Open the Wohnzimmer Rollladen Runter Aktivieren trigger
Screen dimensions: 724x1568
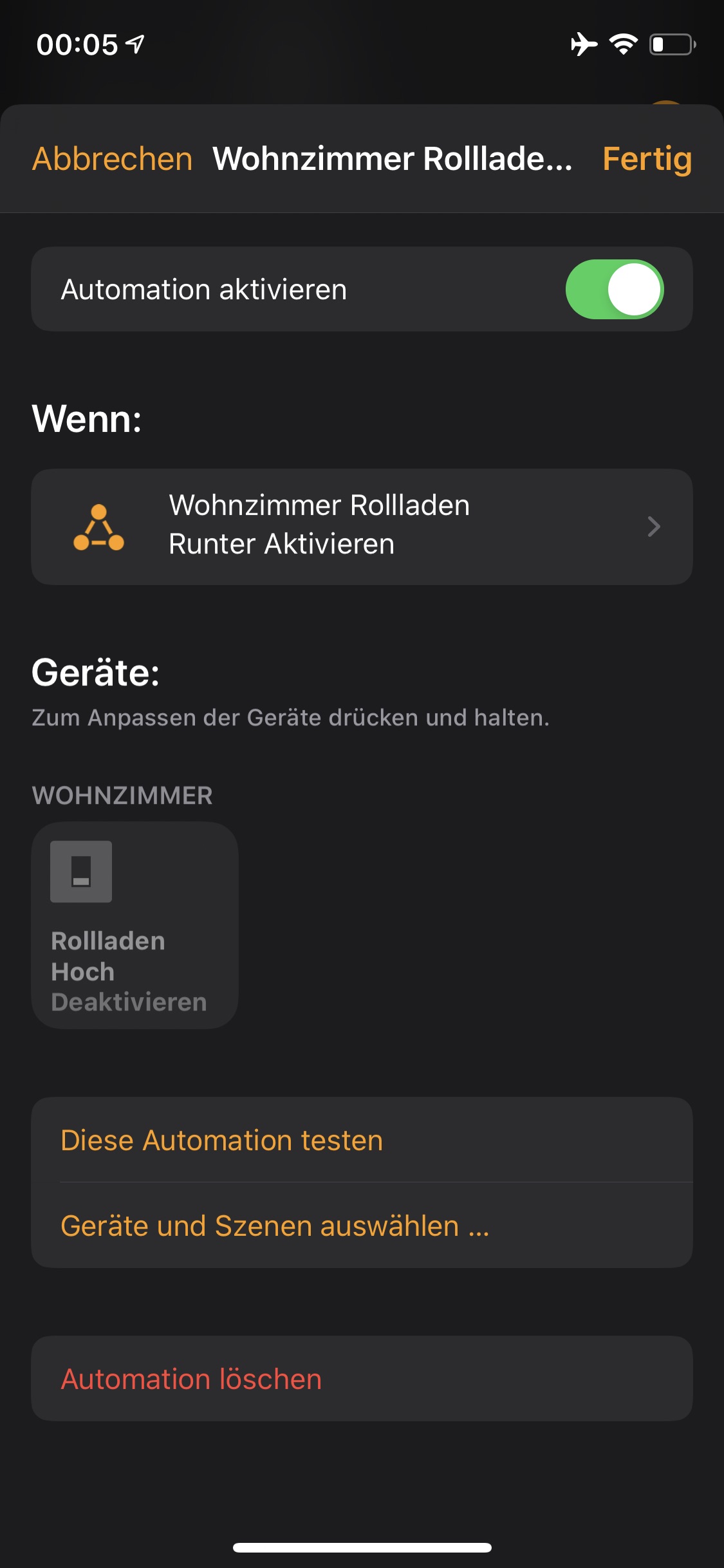click(x=362, y=527)
